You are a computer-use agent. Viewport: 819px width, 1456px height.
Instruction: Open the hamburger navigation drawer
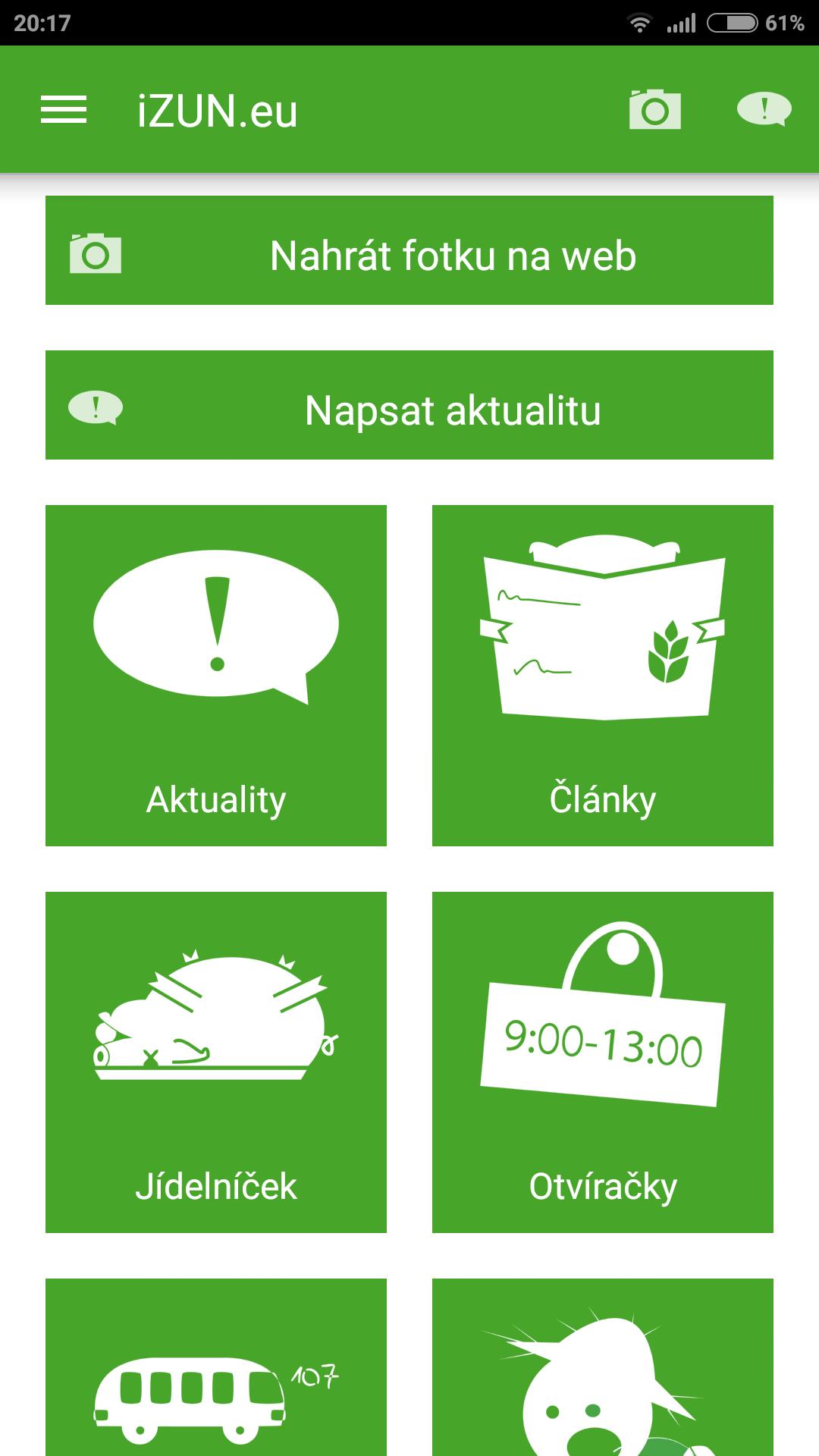coord(64,110)
